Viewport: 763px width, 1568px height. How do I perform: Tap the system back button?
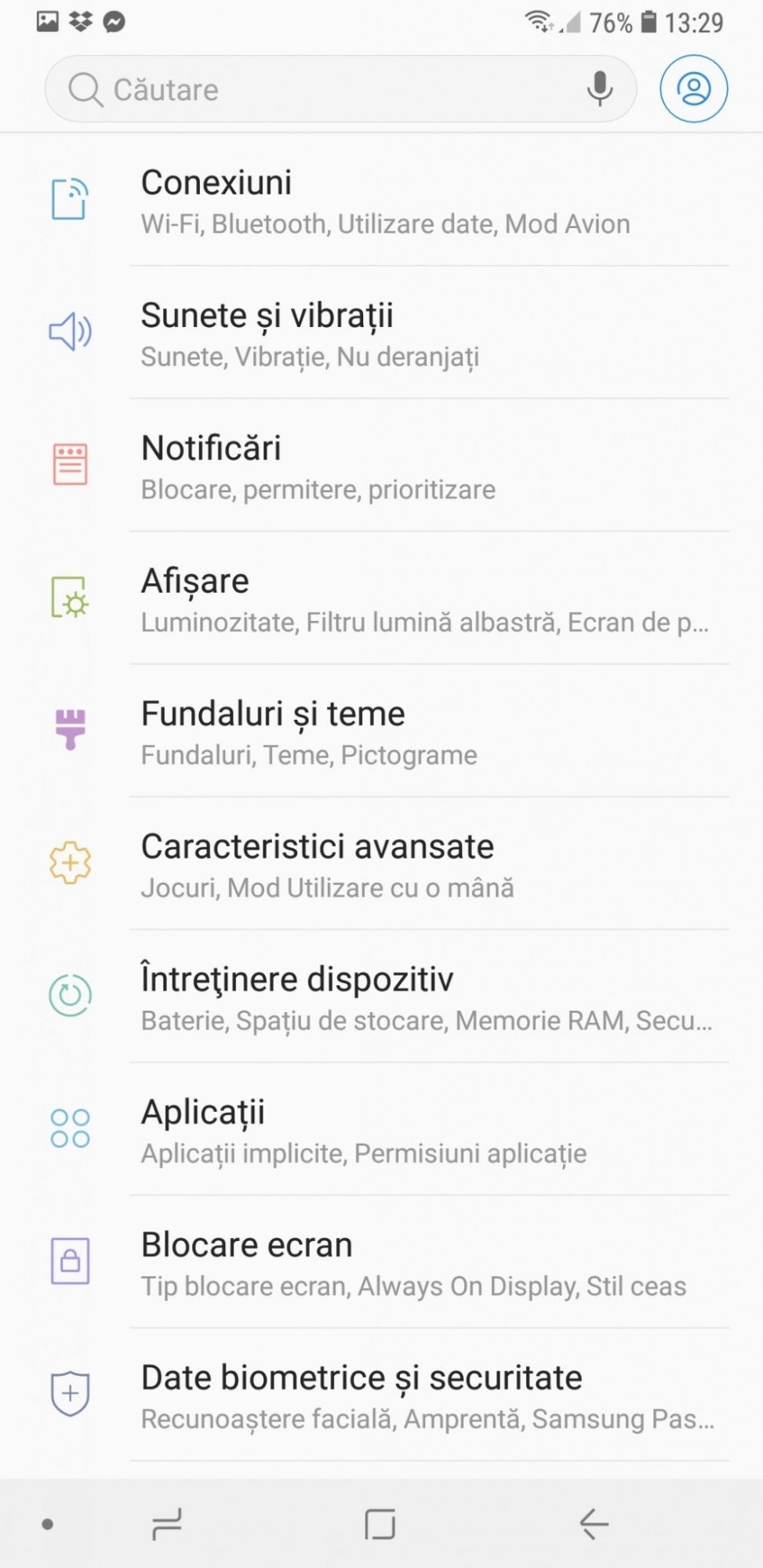pos(594,1524)
